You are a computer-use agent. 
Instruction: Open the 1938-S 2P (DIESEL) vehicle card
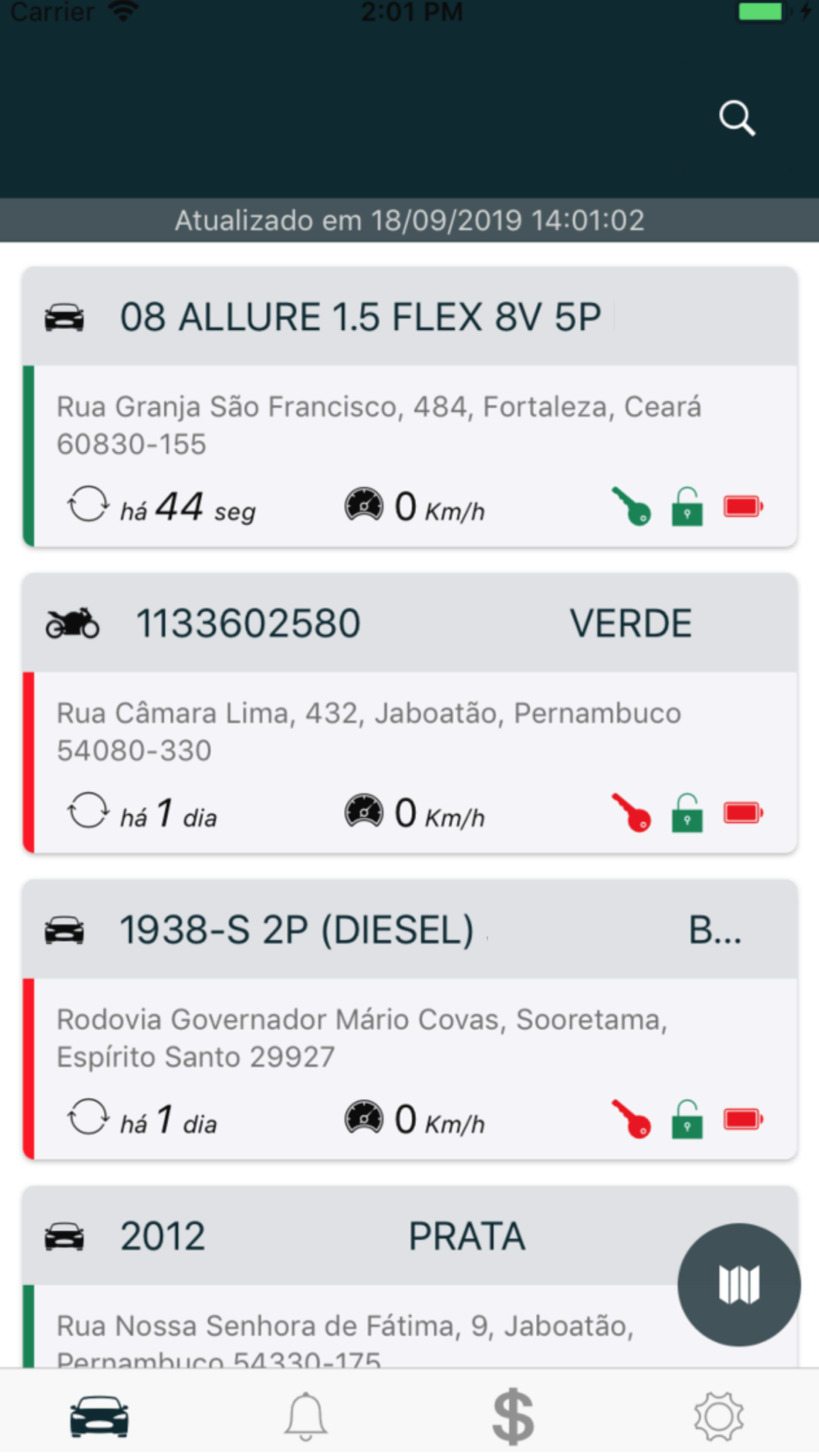point(410,1020)
